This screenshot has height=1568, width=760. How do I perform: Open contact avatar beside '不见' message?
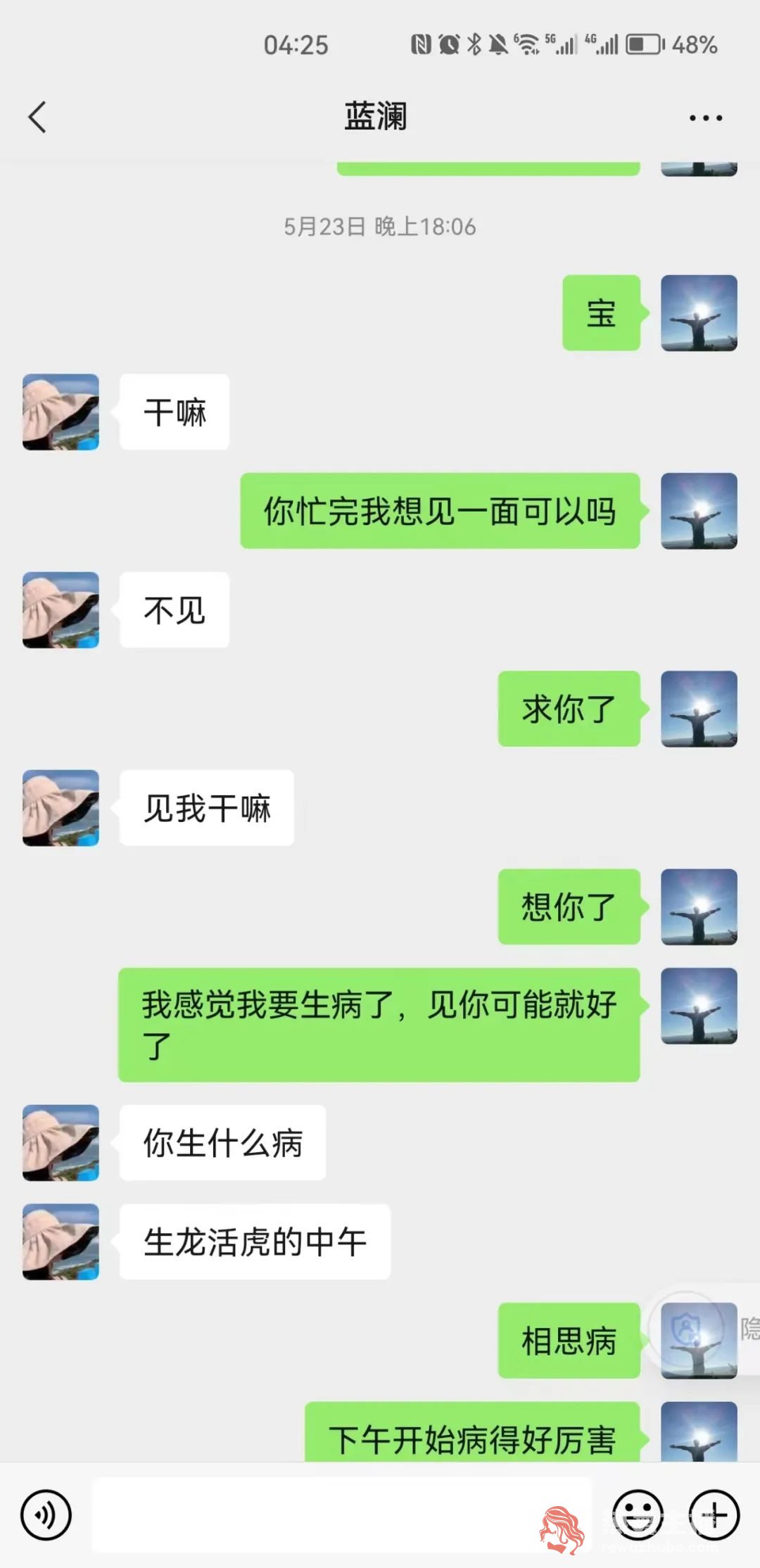[x=61, y=609]
